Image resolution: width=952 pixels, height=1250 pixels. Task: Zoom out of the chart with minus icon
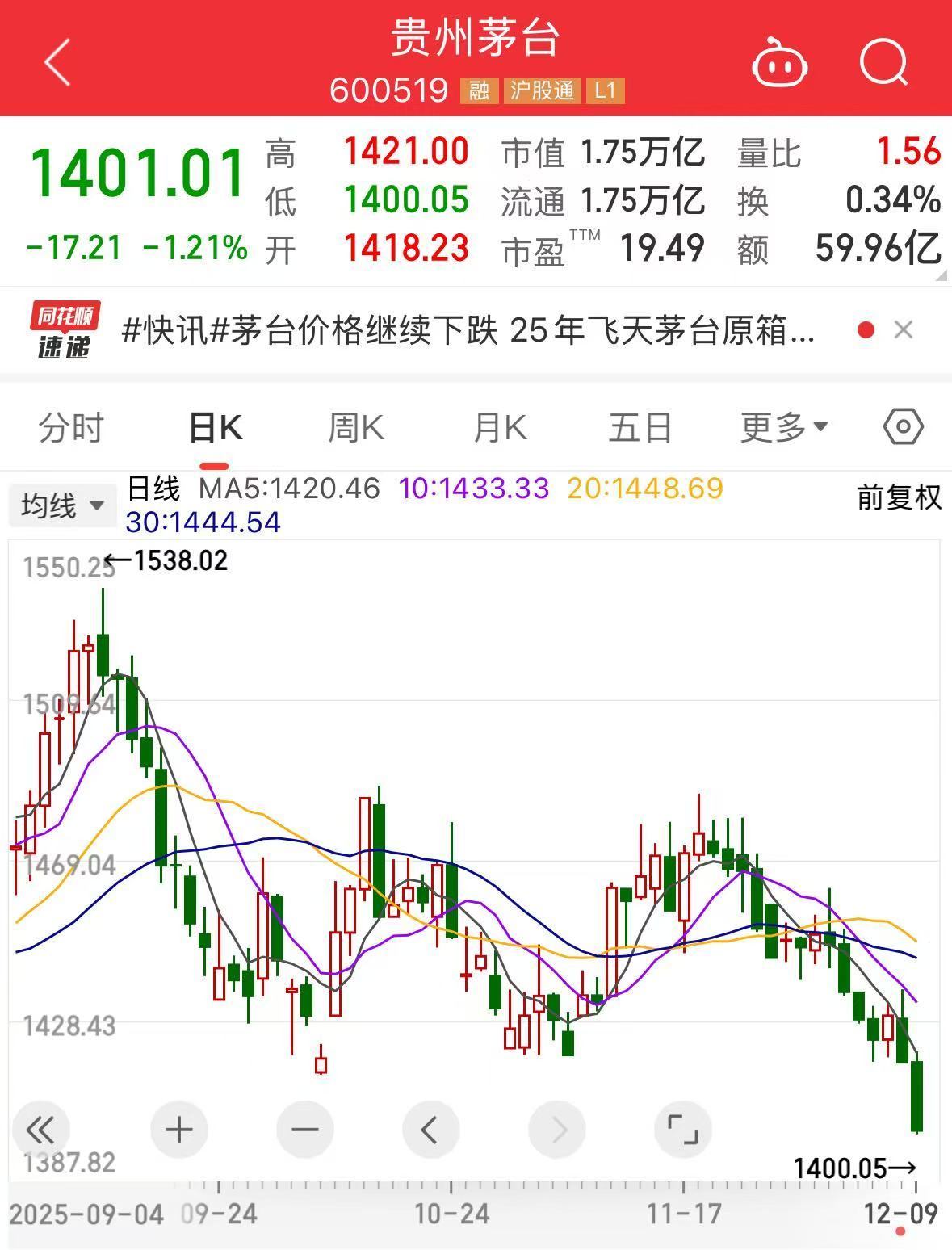(305, 1130)
